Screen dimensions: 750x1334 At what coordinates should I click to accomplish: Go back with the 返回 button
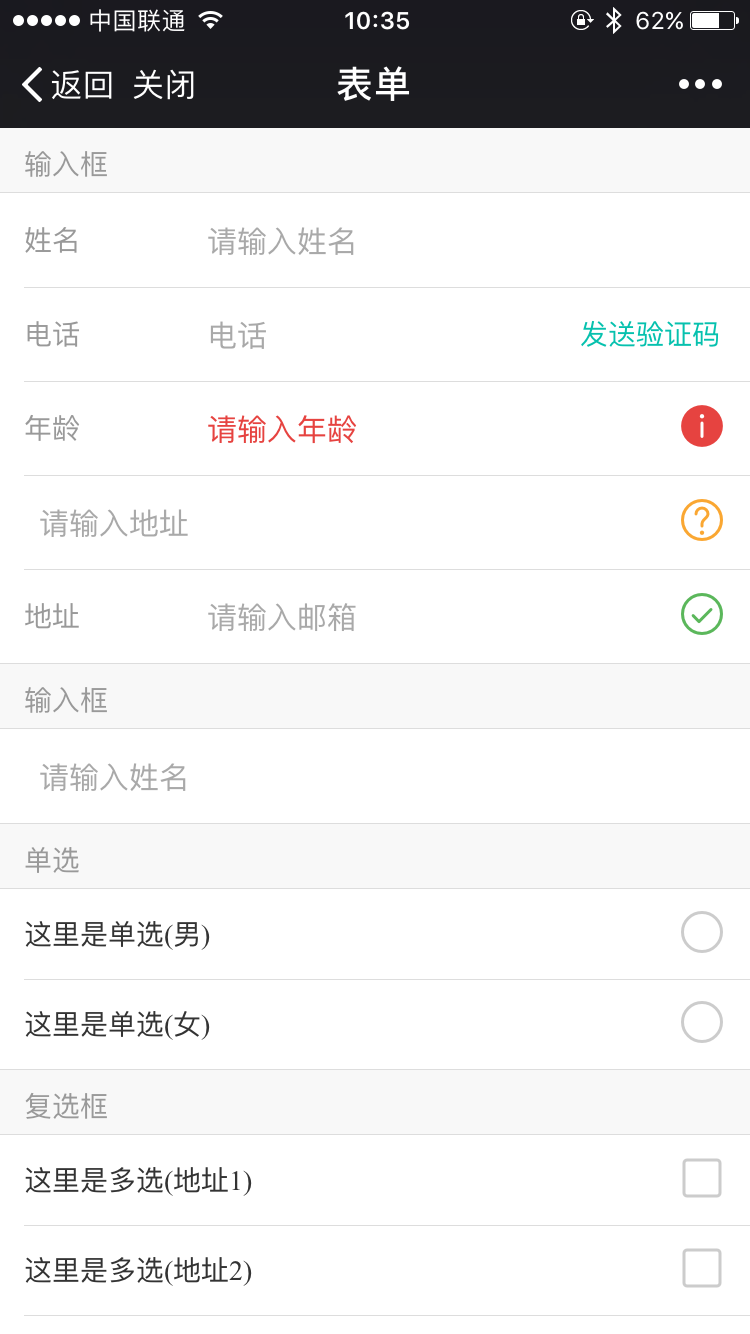(x=67, y=85)
